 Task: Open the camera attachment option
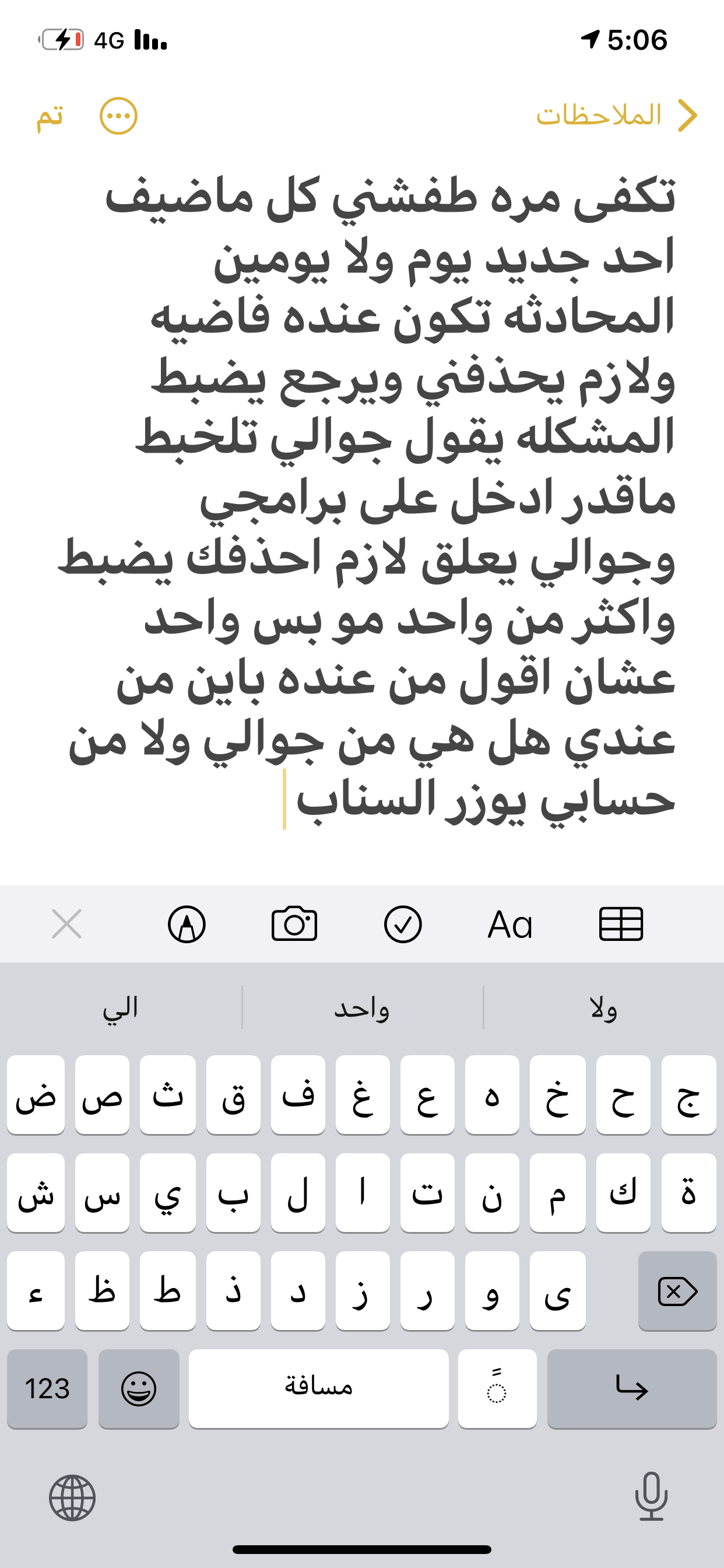pos(294,924)
